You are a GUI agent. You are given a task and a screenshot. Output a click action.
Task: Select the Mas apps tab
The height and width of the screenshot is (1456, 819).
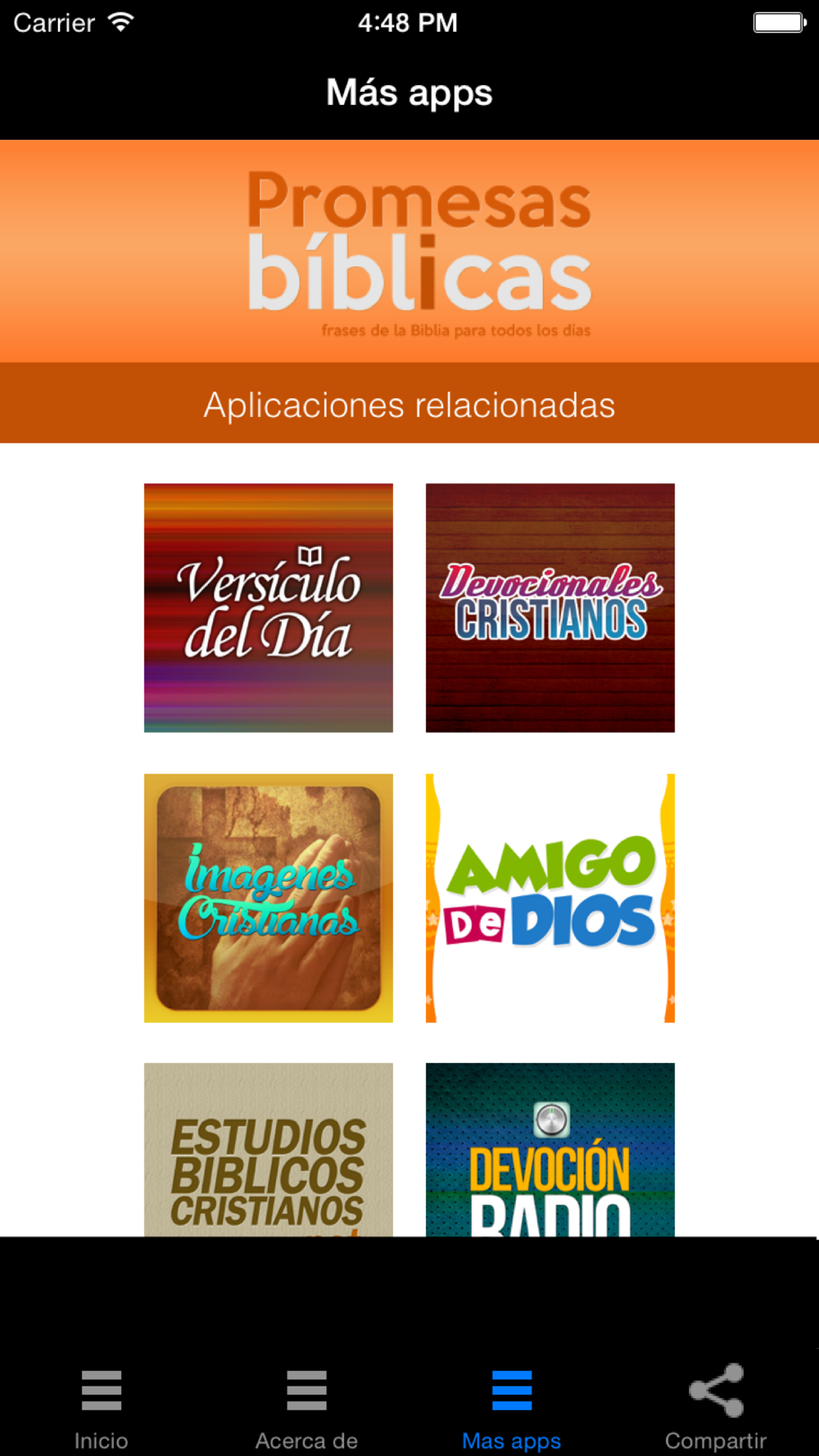512,1407
